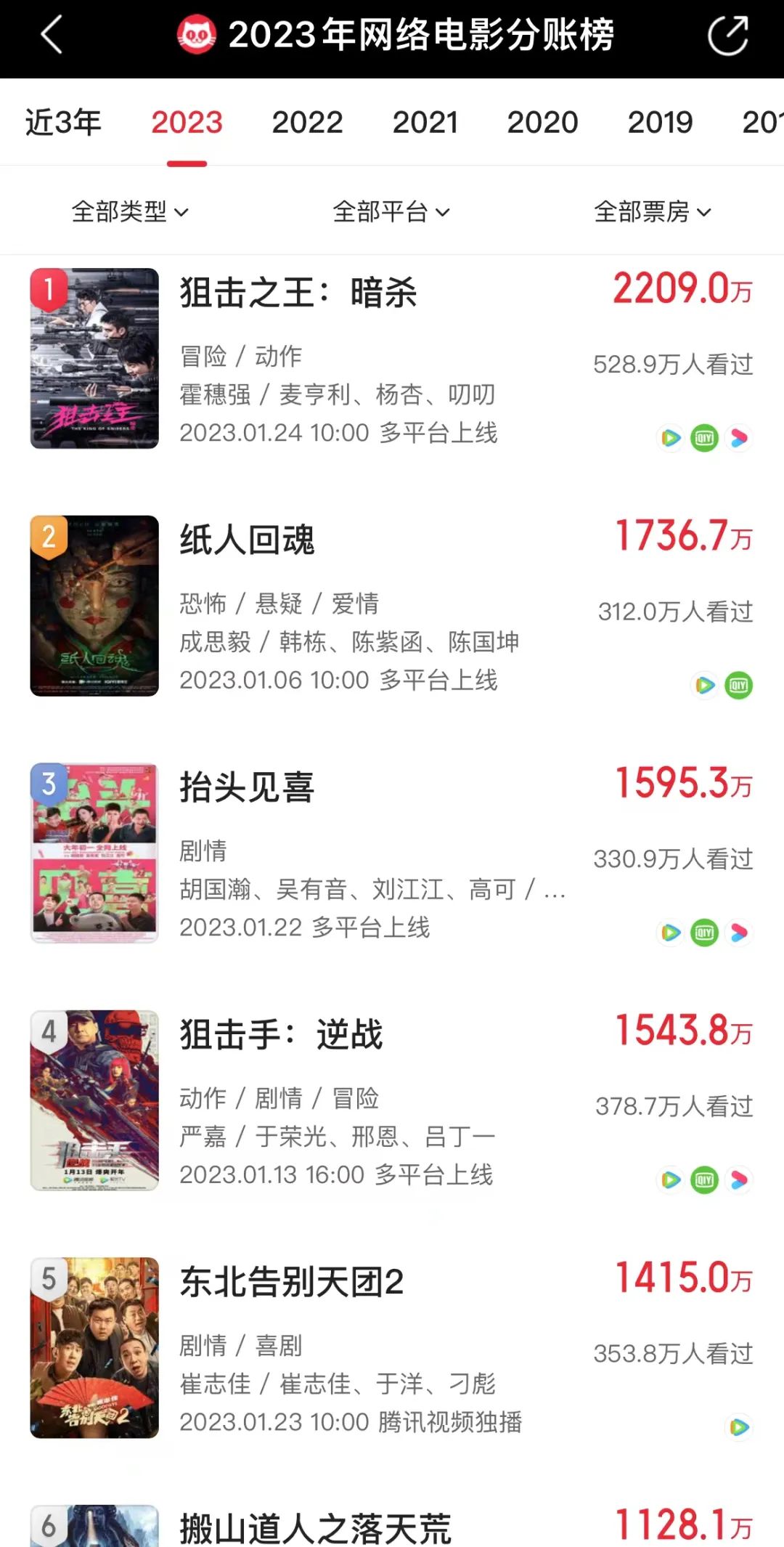Go back using the top-left arrow
Screen dimensions: 784x1547
51,36
